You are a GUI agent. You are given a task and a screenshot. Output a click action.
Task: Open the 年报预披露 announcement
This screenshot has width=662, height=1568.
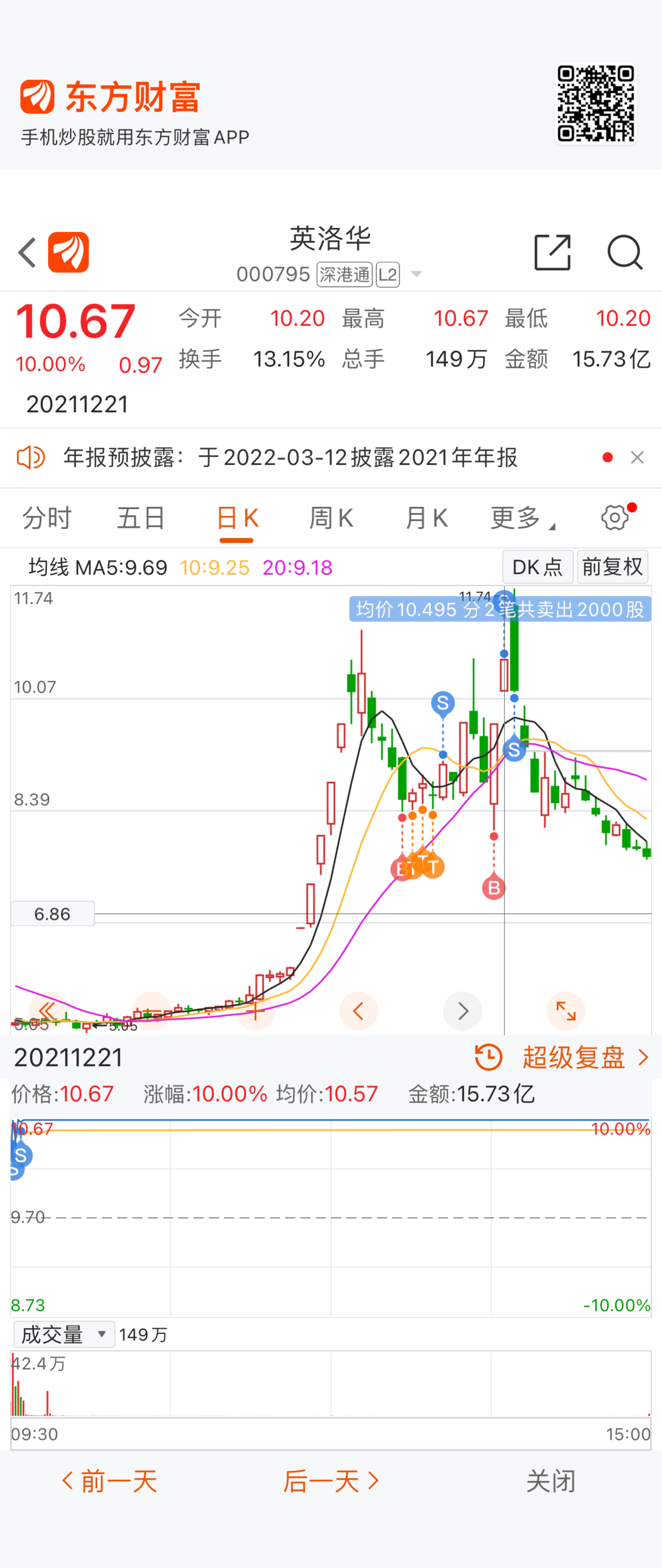291,458
